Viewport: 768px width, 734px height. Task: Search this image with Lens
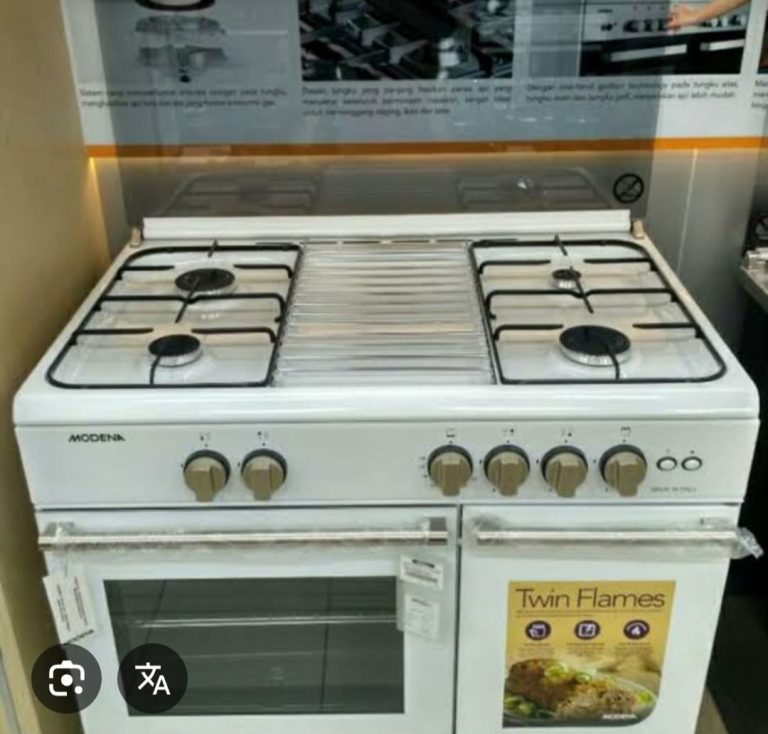point(66,679)
